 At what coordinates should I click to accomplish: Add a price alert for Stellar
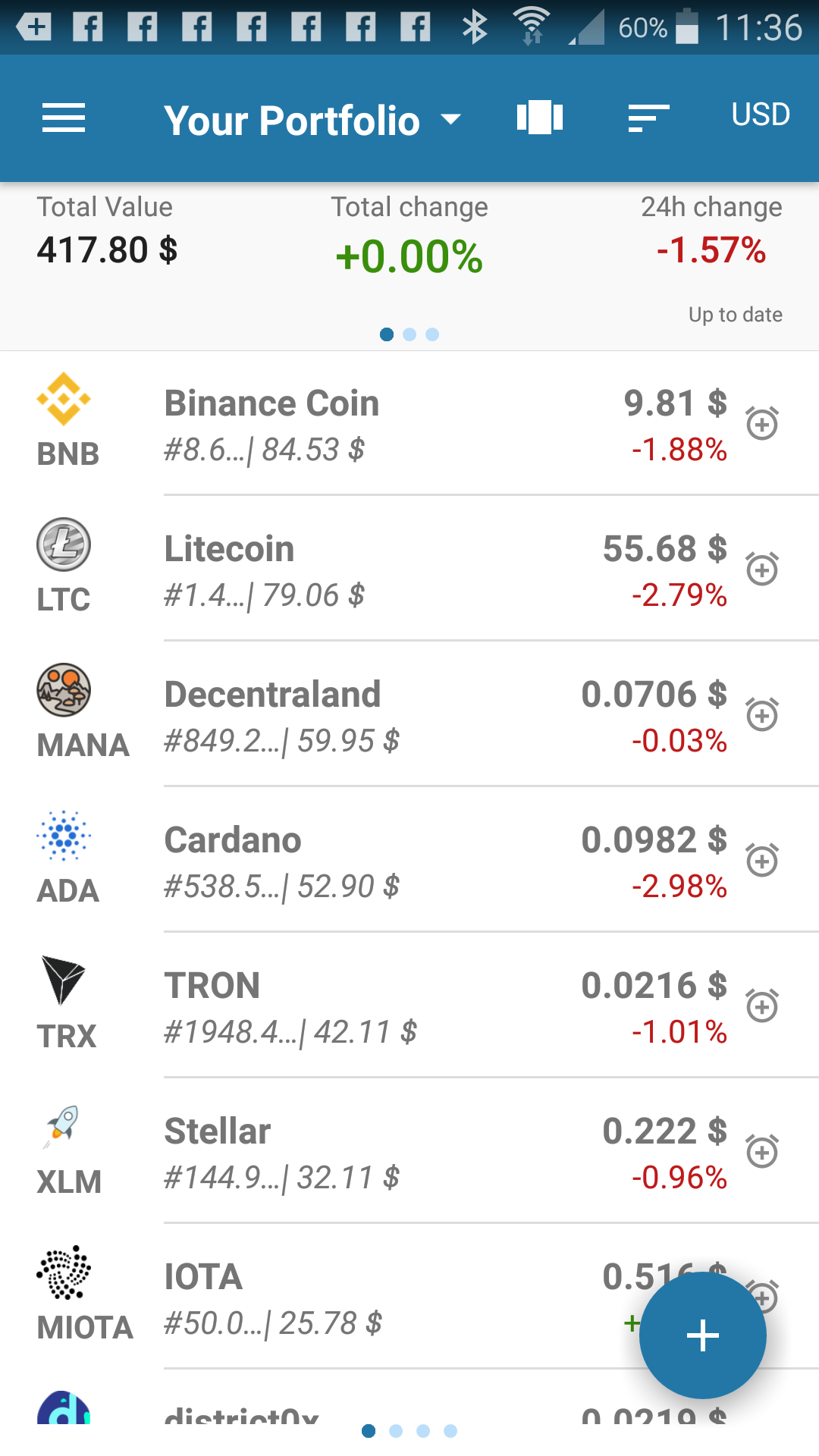click(762, 1151)
